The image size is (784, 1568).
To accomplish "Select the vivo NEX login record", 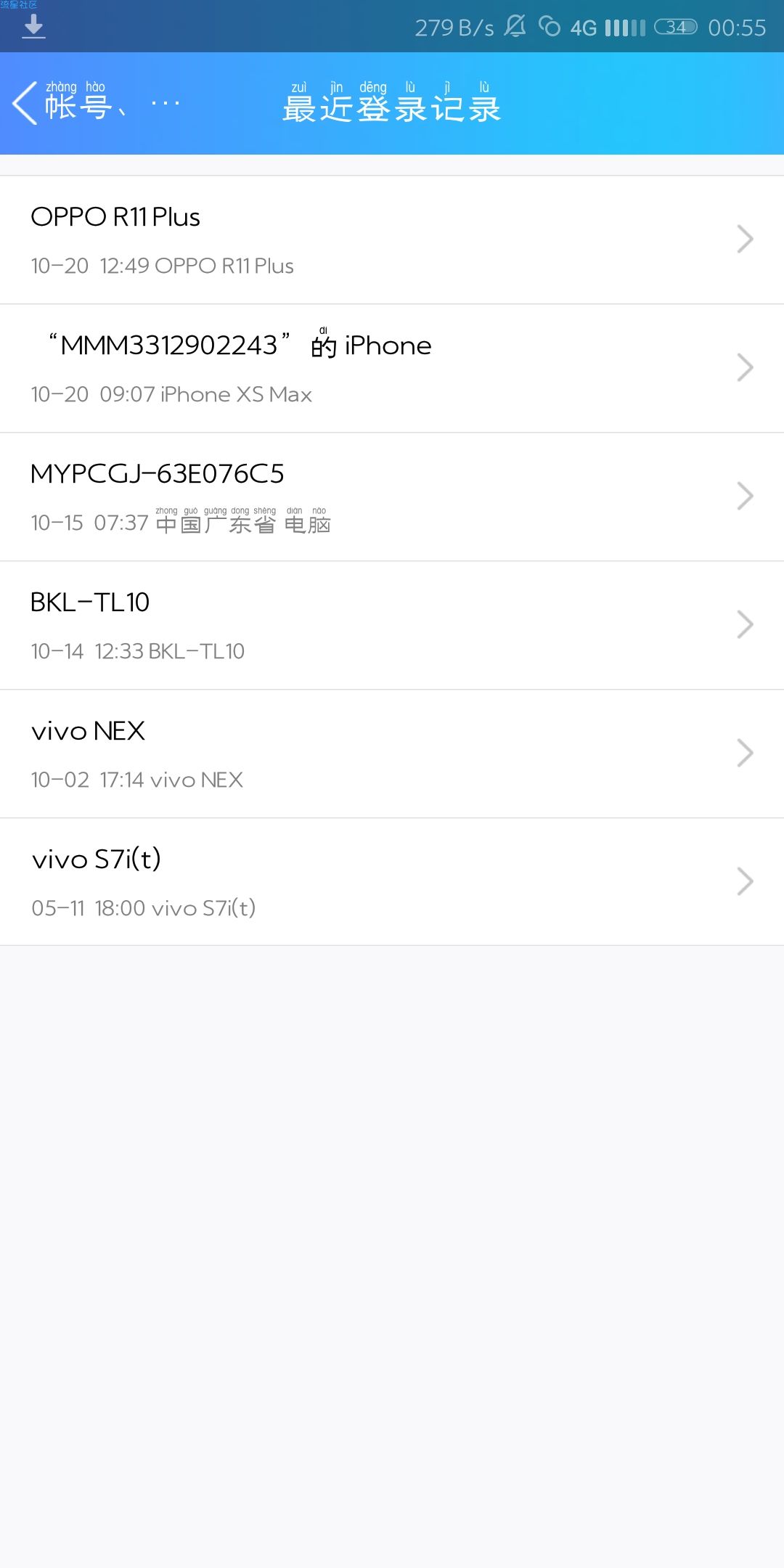I will point(392,754).
